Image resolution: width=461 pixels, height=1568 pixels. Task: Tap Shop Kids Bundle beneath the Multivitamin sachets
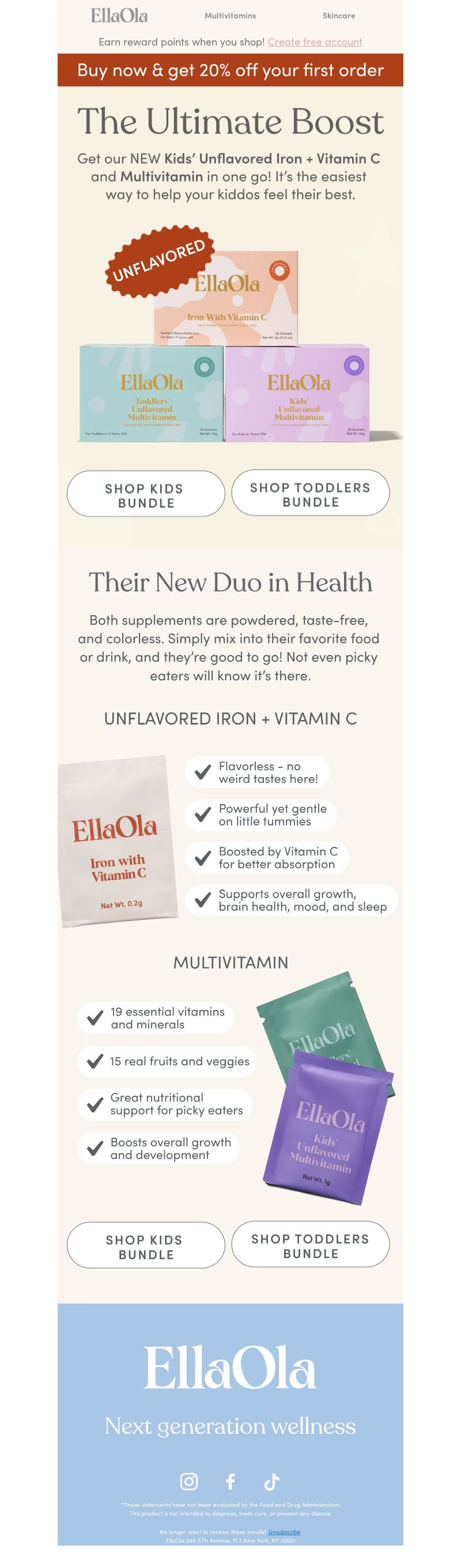[x=146, y=1247]
